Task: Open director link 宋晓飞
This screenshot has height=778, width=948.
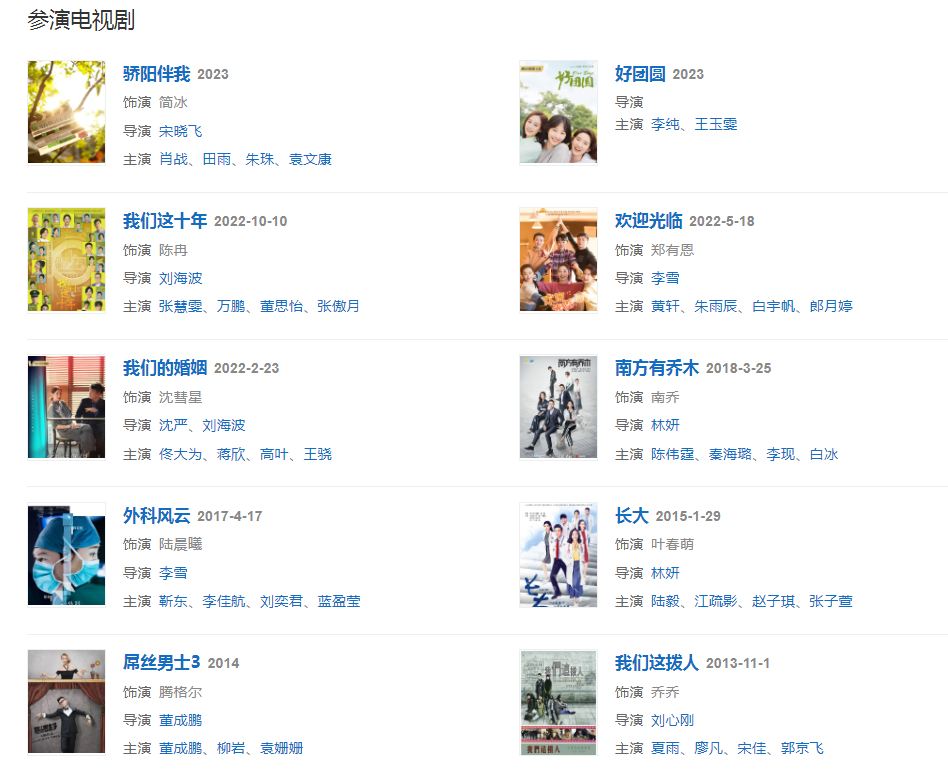Action: (x=180, y=131)
